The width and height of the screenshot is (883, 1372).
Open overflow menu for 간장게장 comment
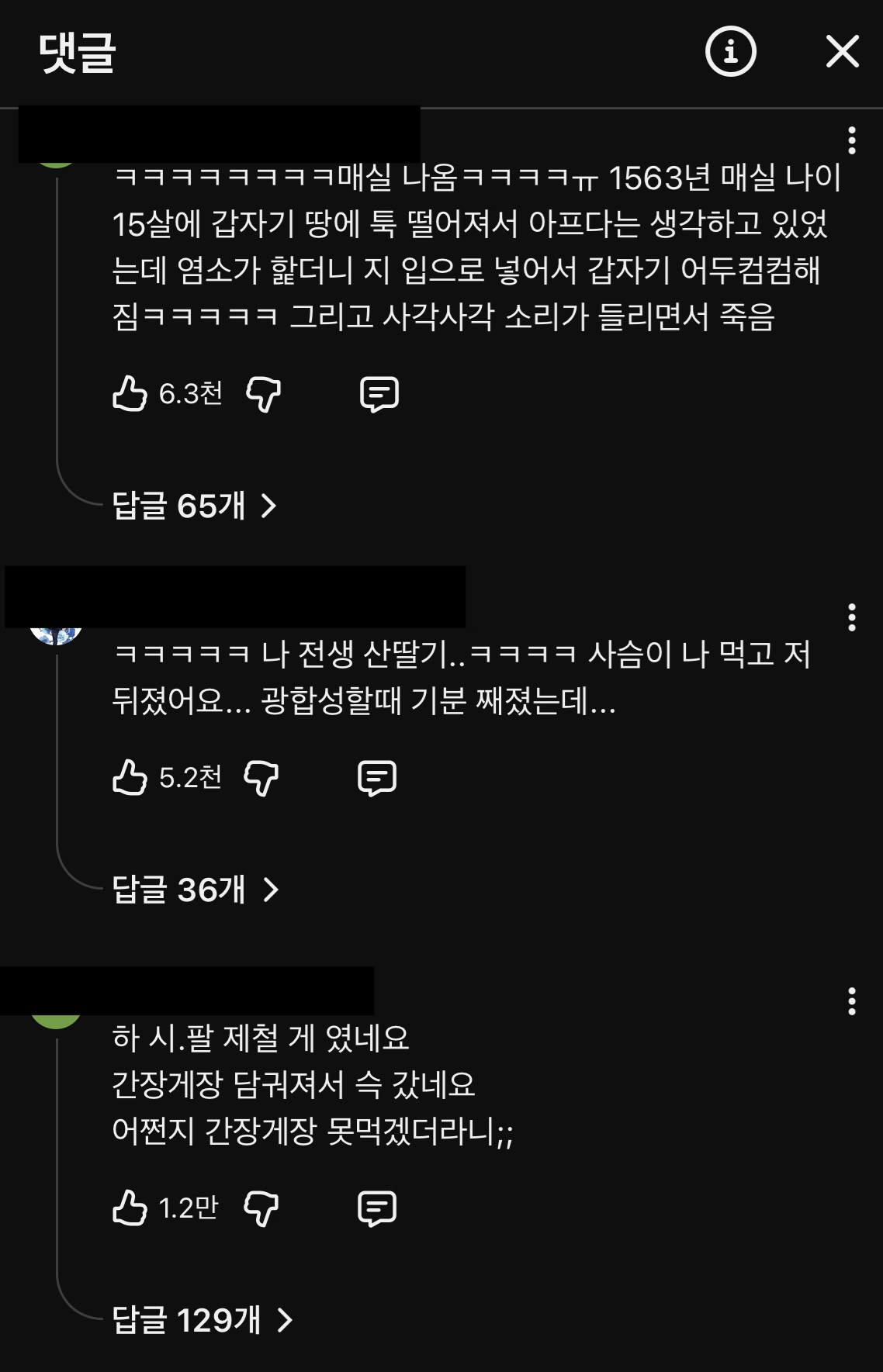coord(852,1001)
